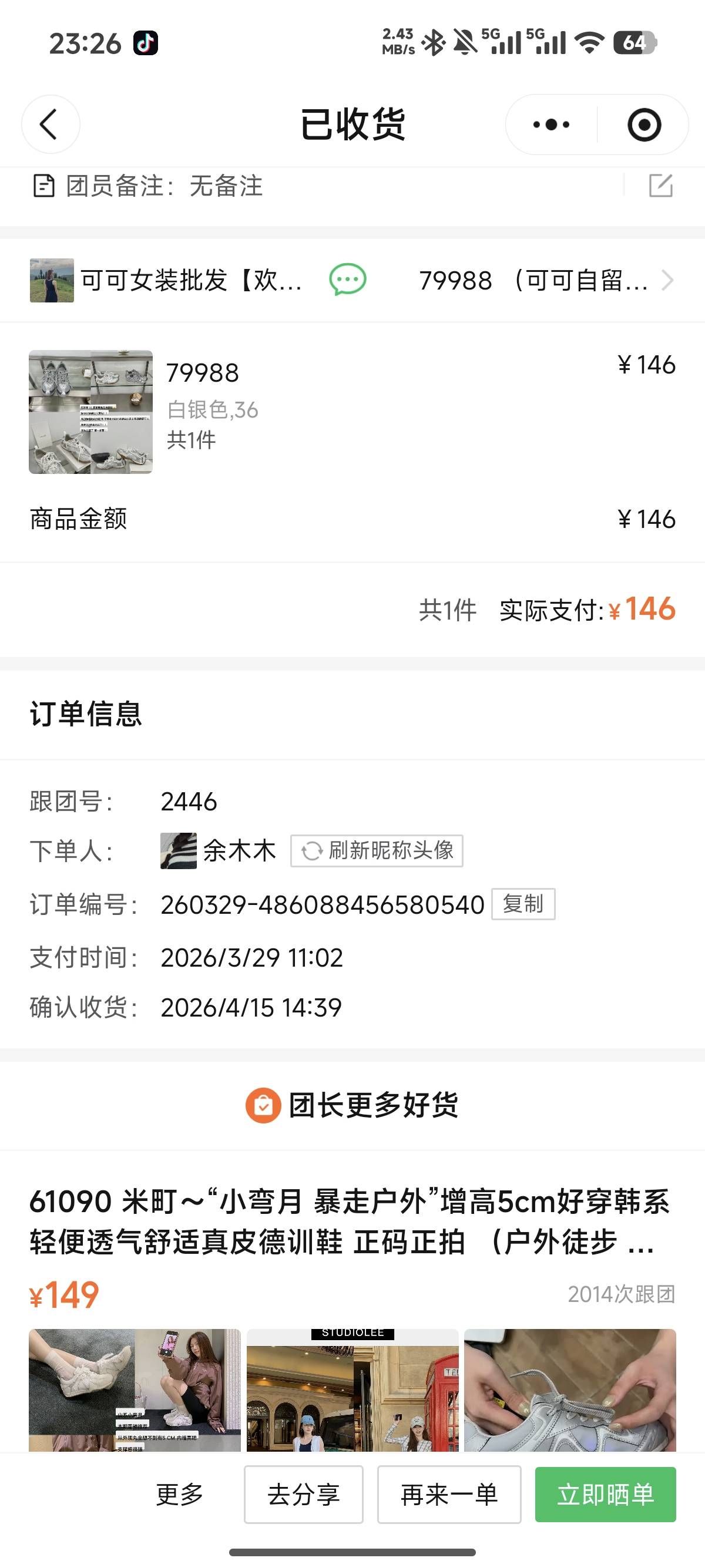Open the mini program more options menu

551,125
